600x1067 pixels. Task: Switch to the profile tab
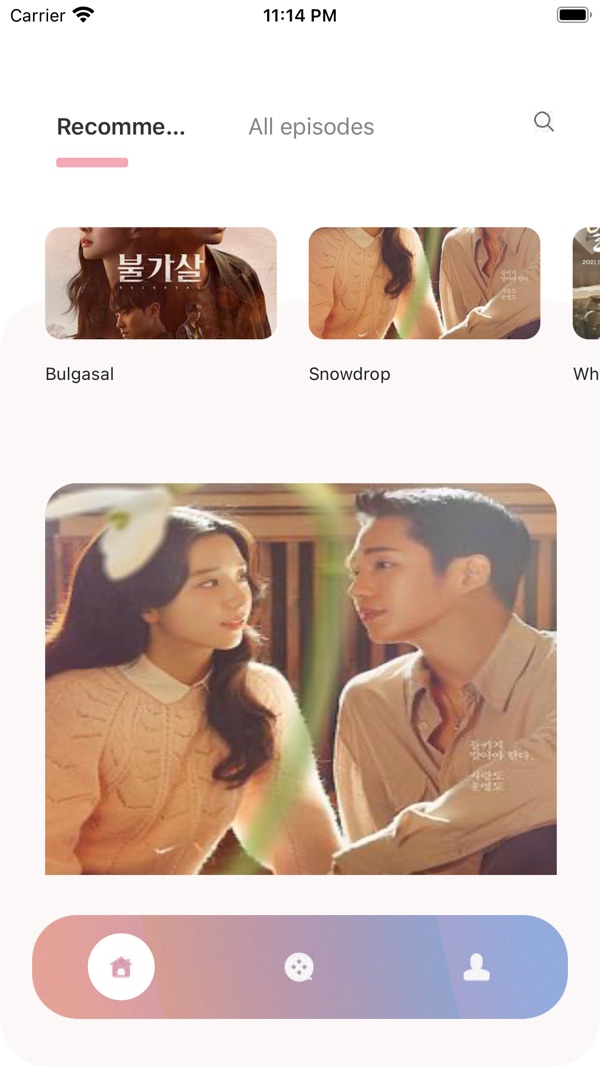(476, 967)
